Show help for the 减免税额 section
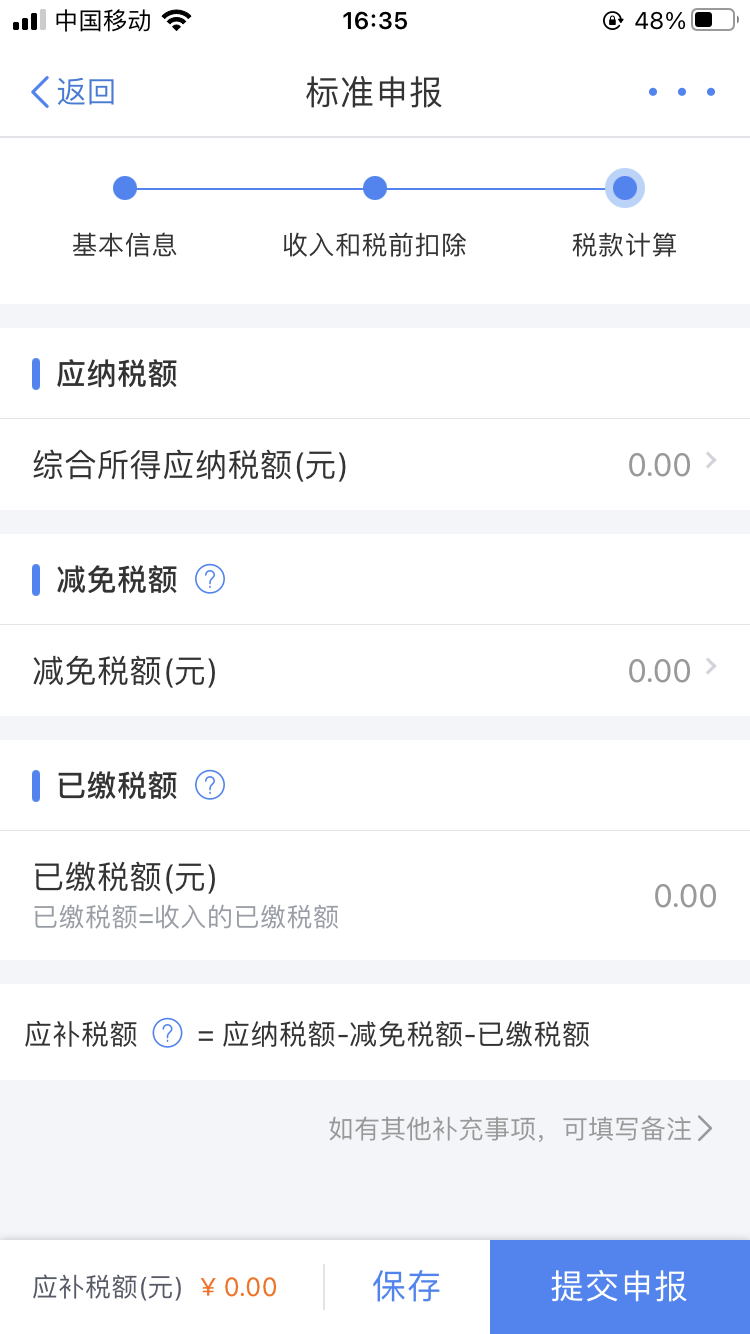 point(210,579)
